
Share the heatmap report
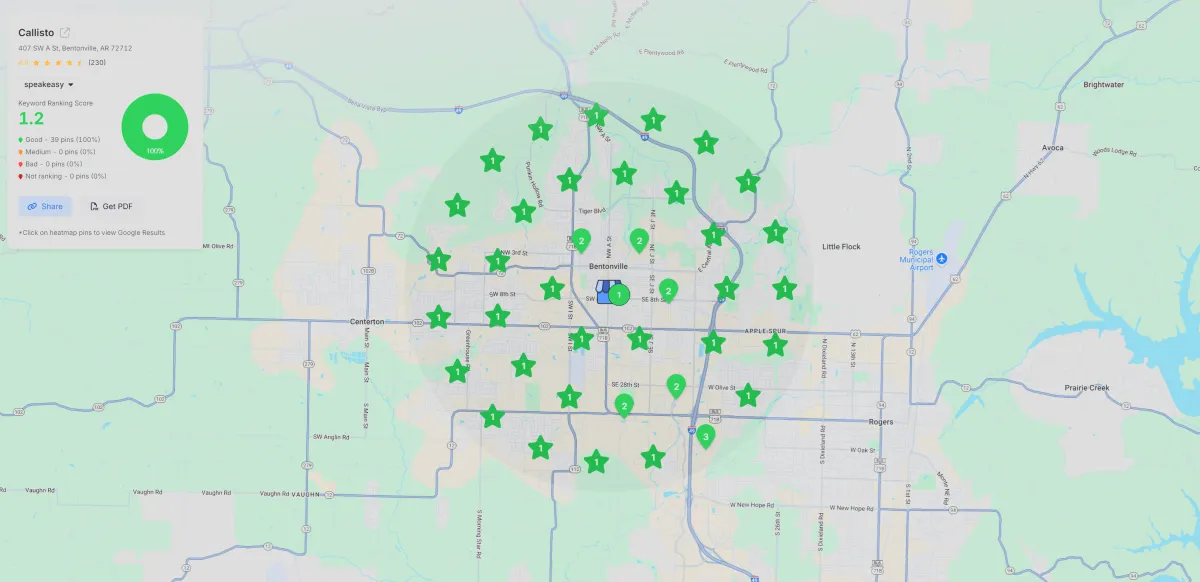45,206
